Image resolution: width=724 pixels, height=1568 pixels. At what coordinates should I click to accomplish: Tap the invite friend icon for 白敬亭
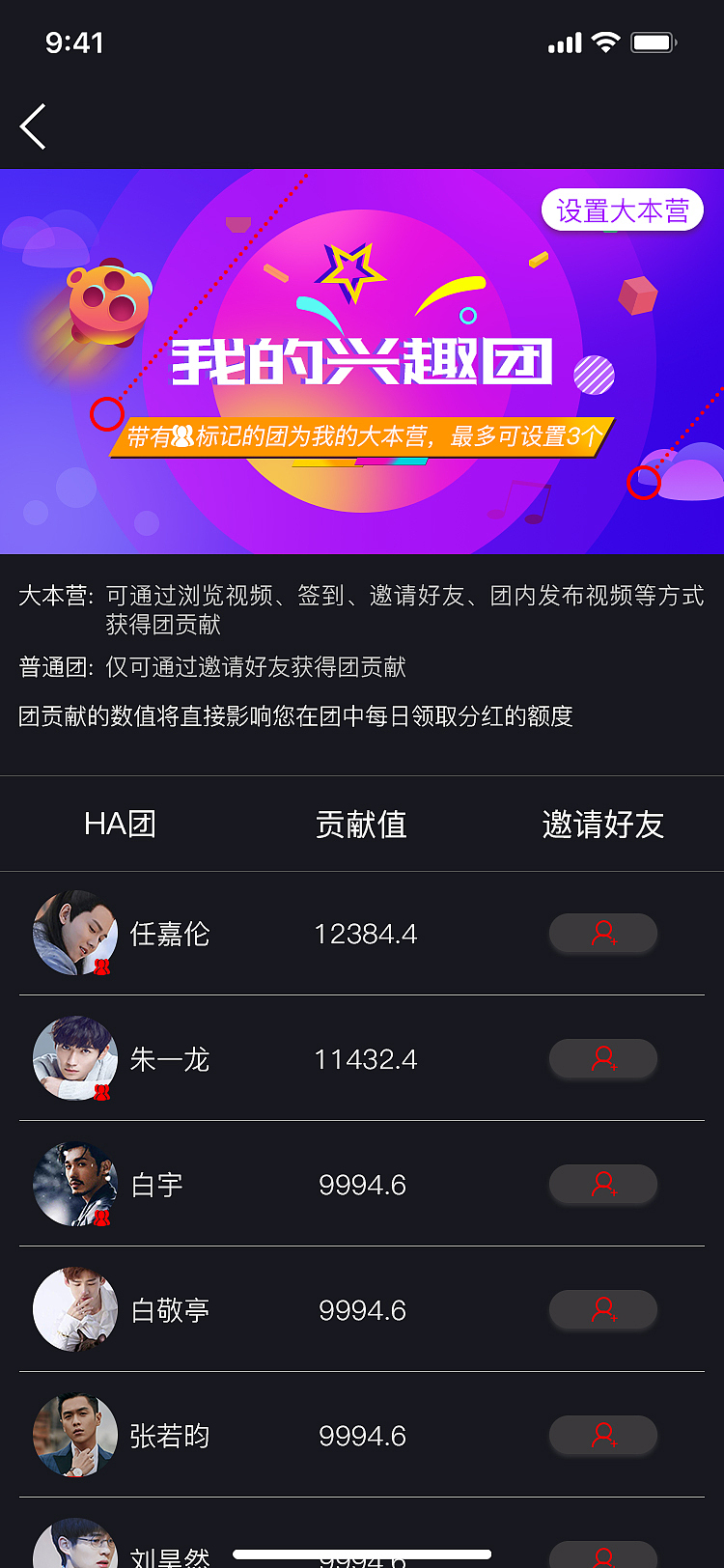(x=602, y=1310)
